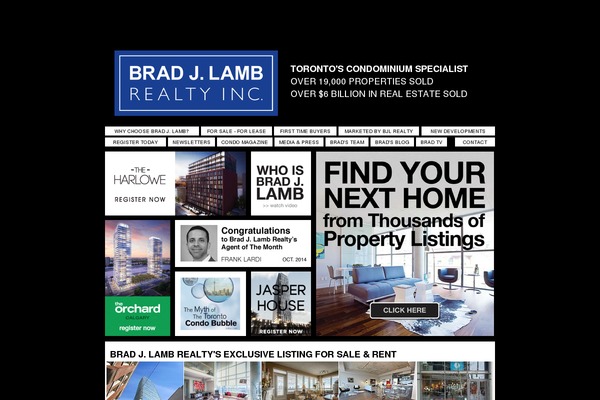
Task: Open the Contact page
Action: pyautogui.click(x=475, y=142)
